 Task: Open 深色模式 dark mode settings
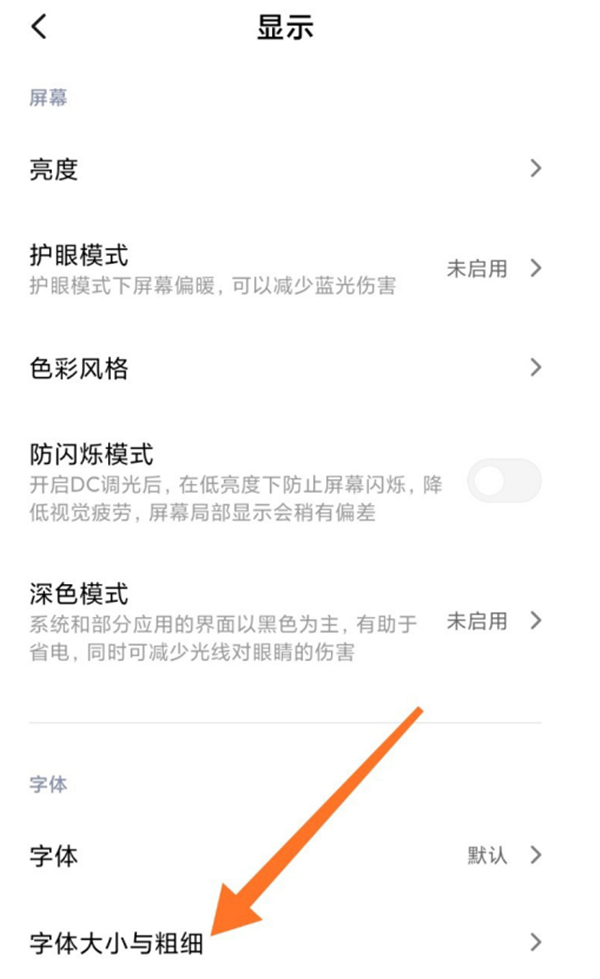285,622
